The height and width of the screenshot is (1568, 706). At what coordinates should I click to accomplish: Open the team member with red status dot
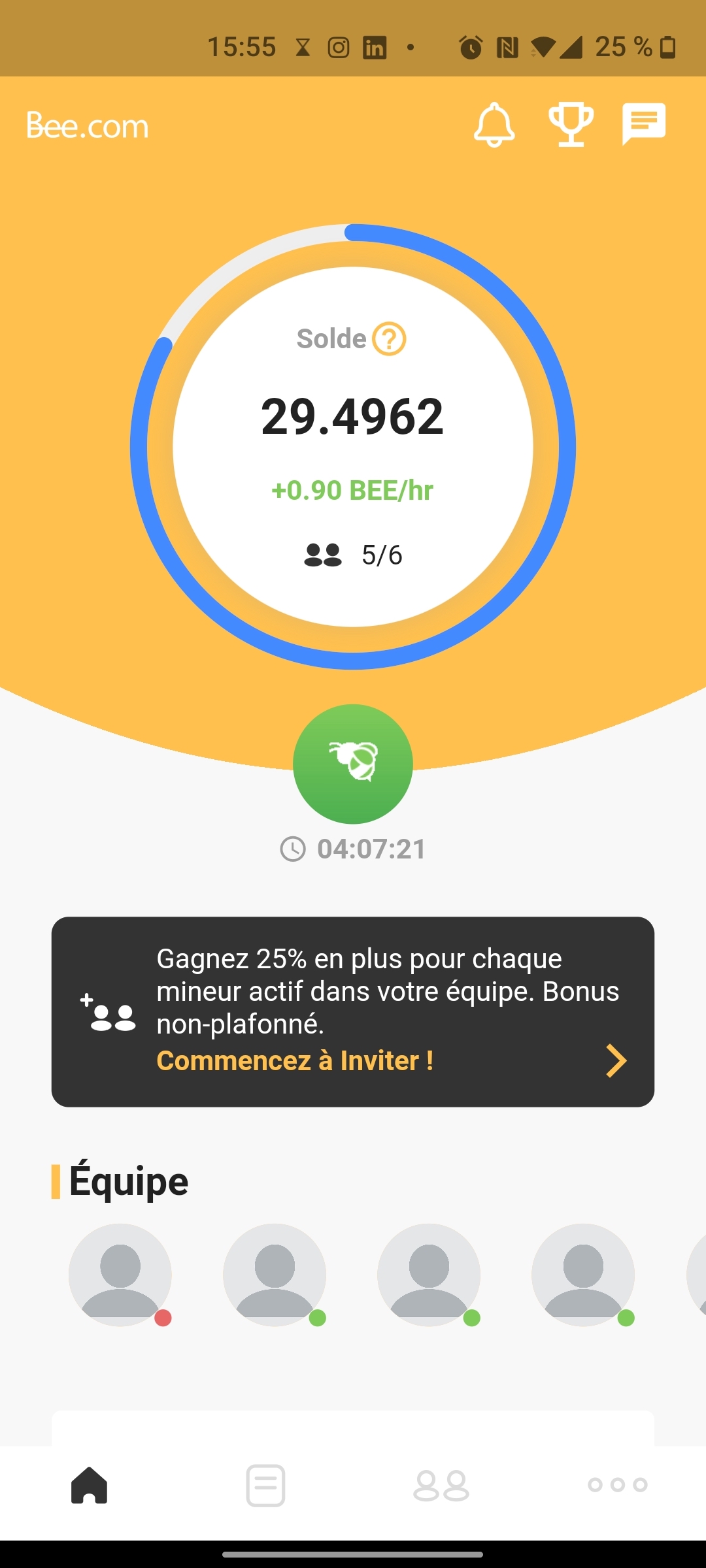click(x=120, y=1275)
